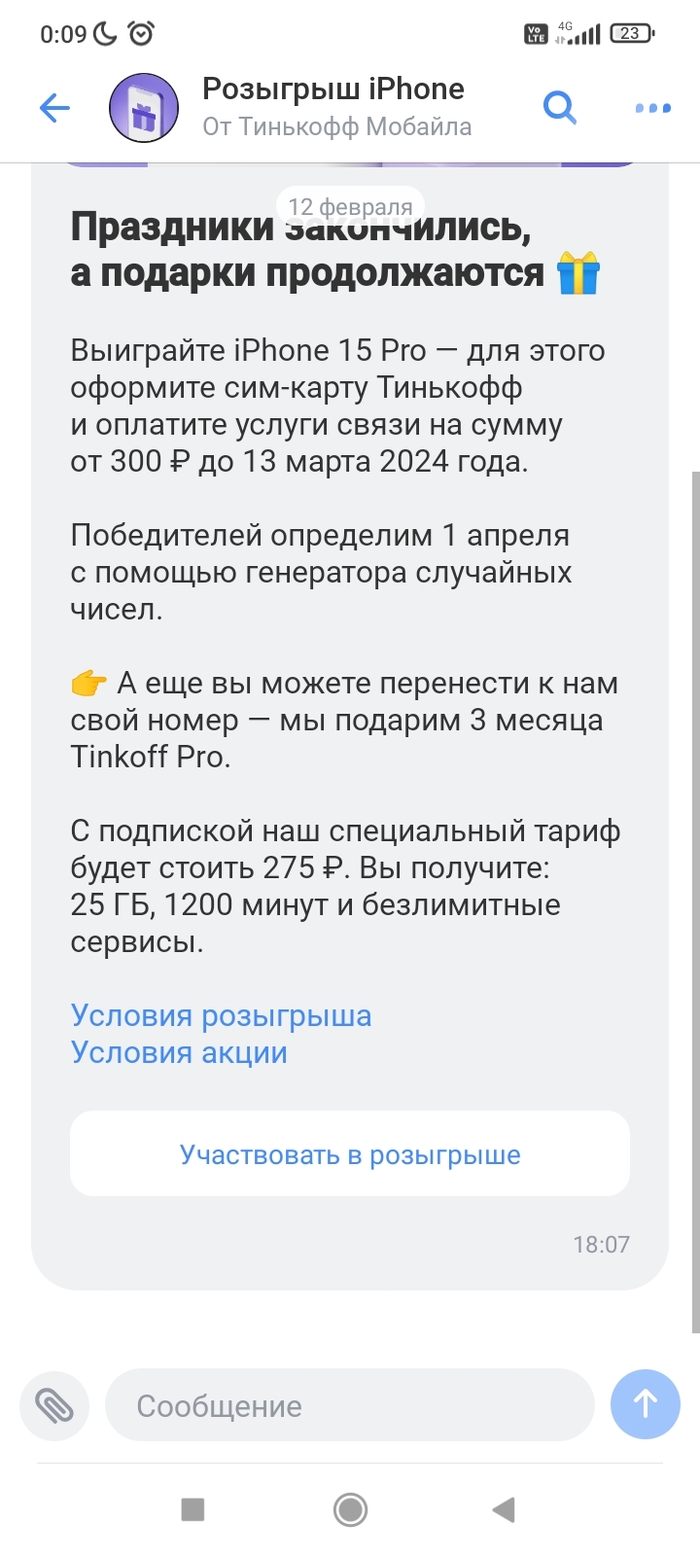700x1556 pixels.
Task: Attach a file with the paperclip
Action: tap(54, 1405)
